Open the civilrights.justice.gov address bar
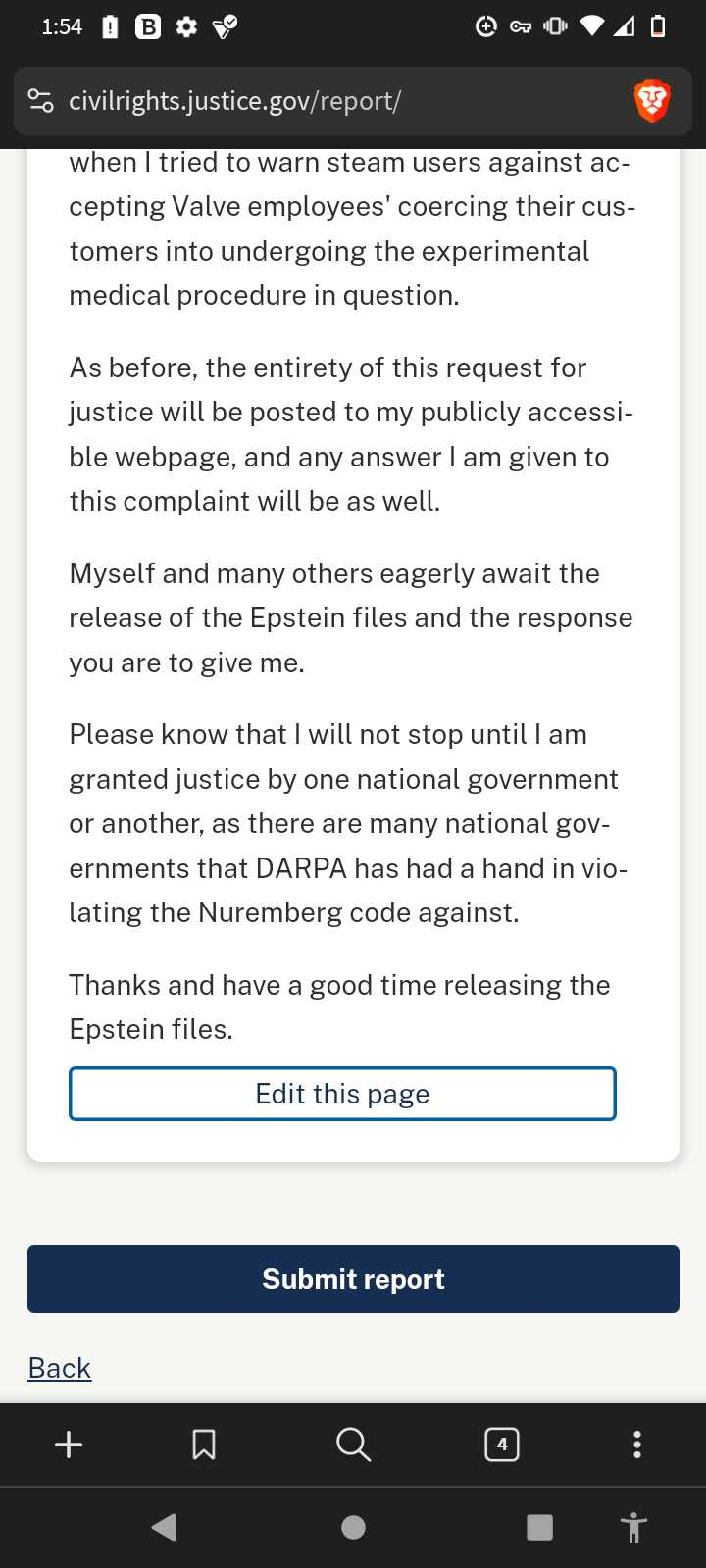The image size is (706, 1568). click(332, 101)
